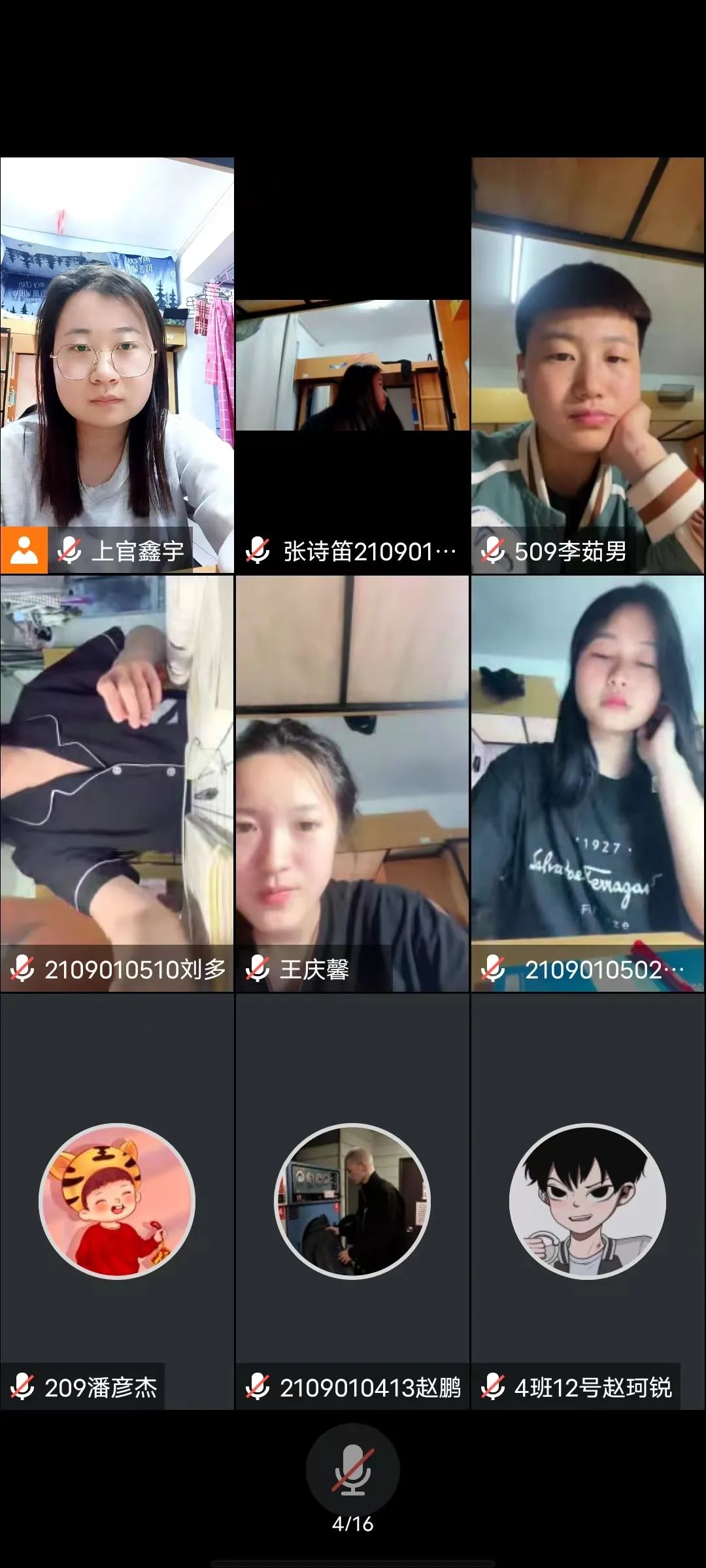706x1568 pixels.
Task: Open 张诗笛's video tile
Action: tap(352, 366)
